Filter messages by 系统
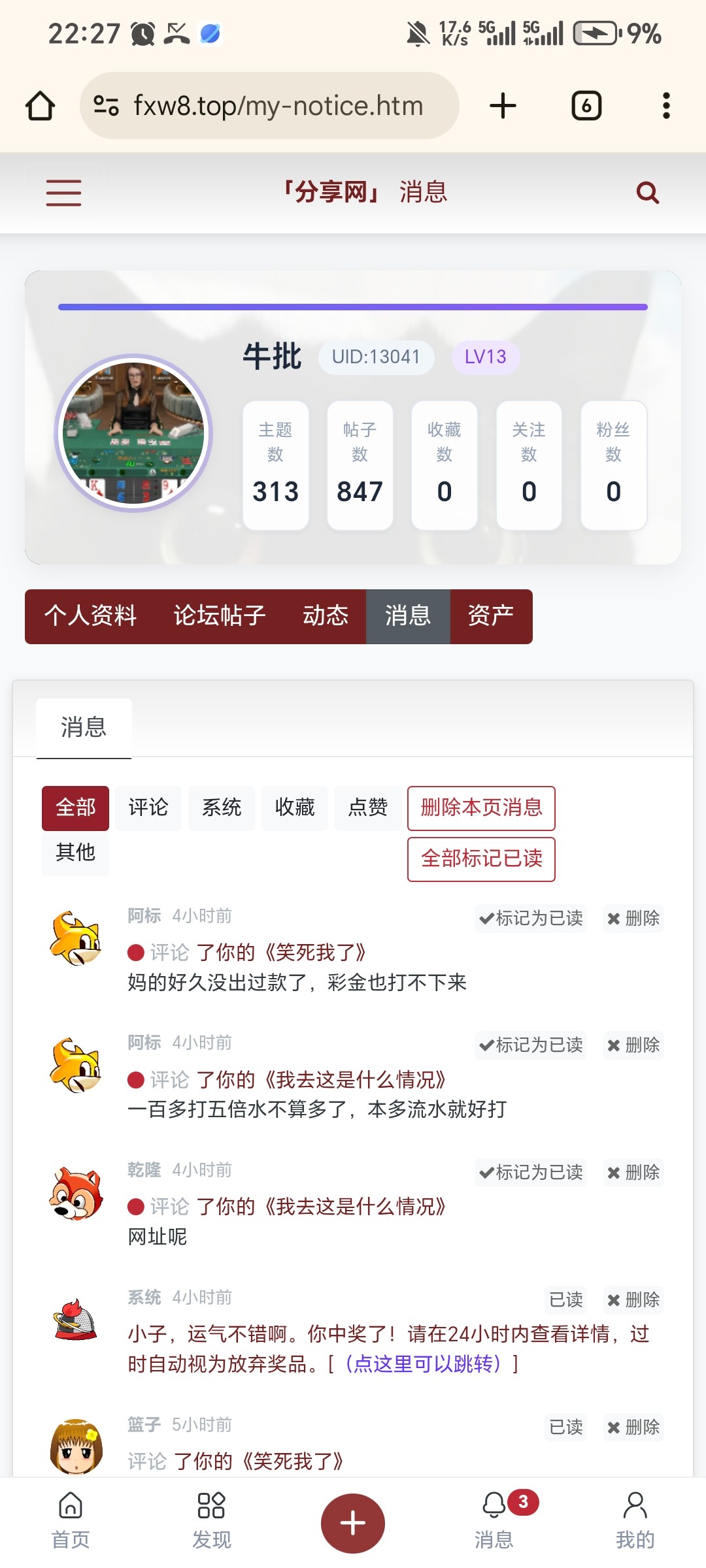Viewport: 706px width, 1568px height. tap(221, 808)
